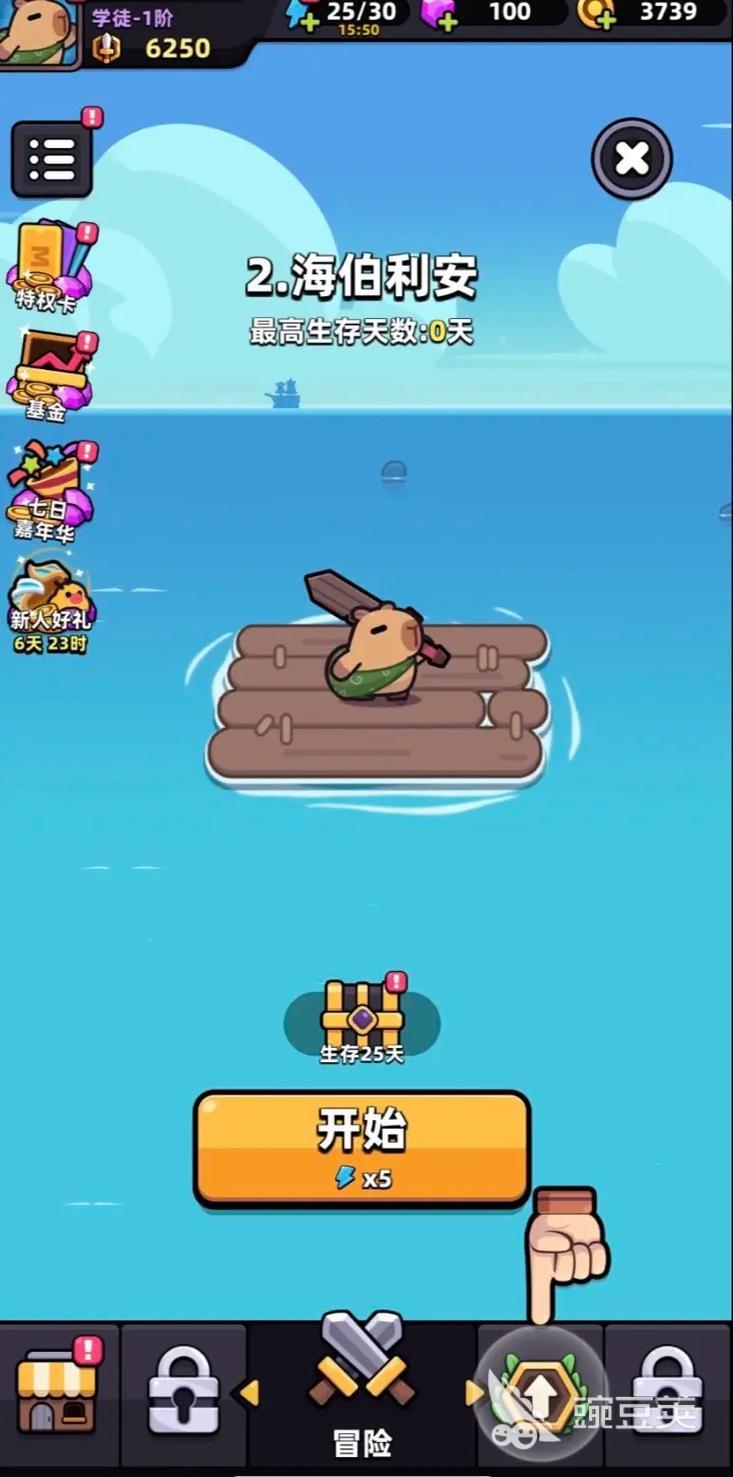
Task: Go to next stage with right arrow
Action: coord(473,1392)
